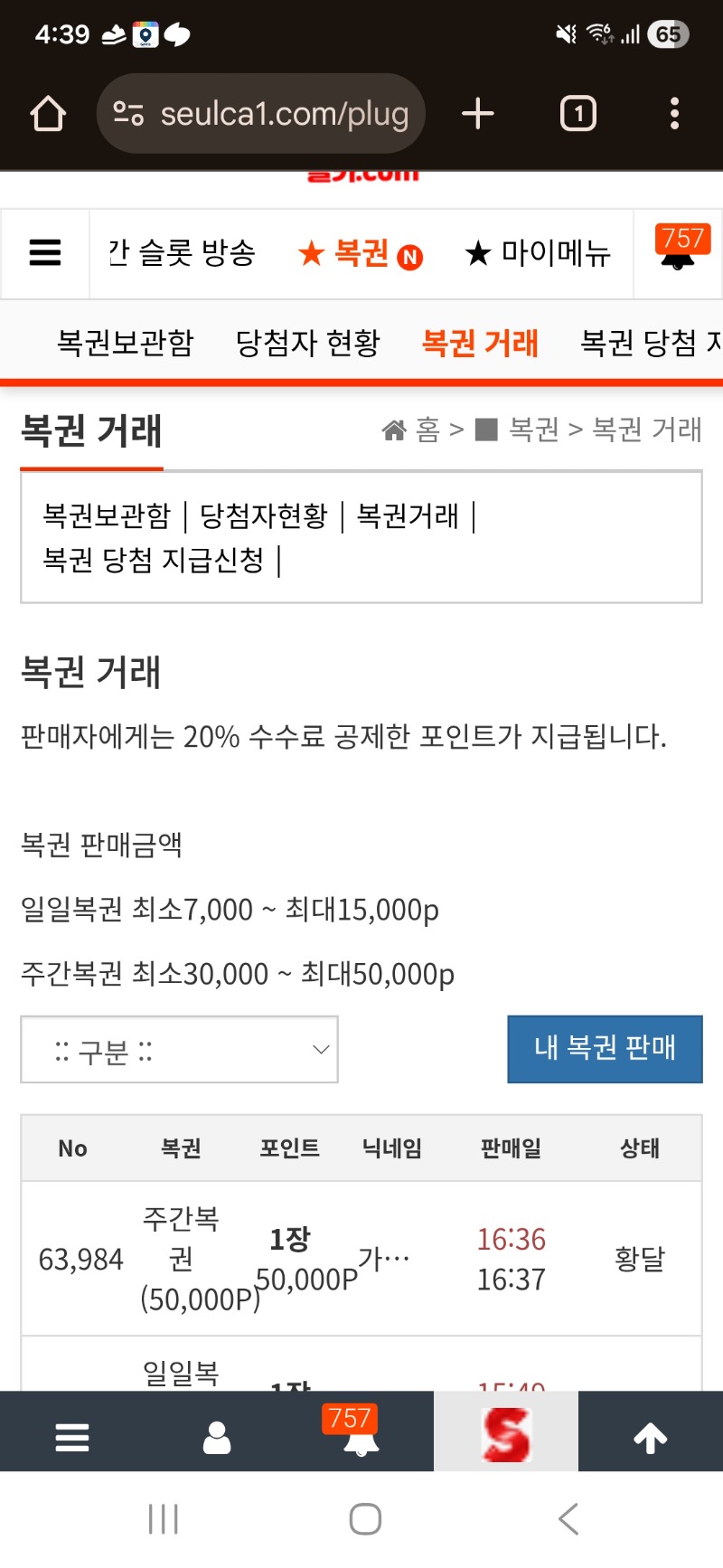Open the site hamburger menu at top
Screen dimensions: 723x1568
[x=45, y=253]
